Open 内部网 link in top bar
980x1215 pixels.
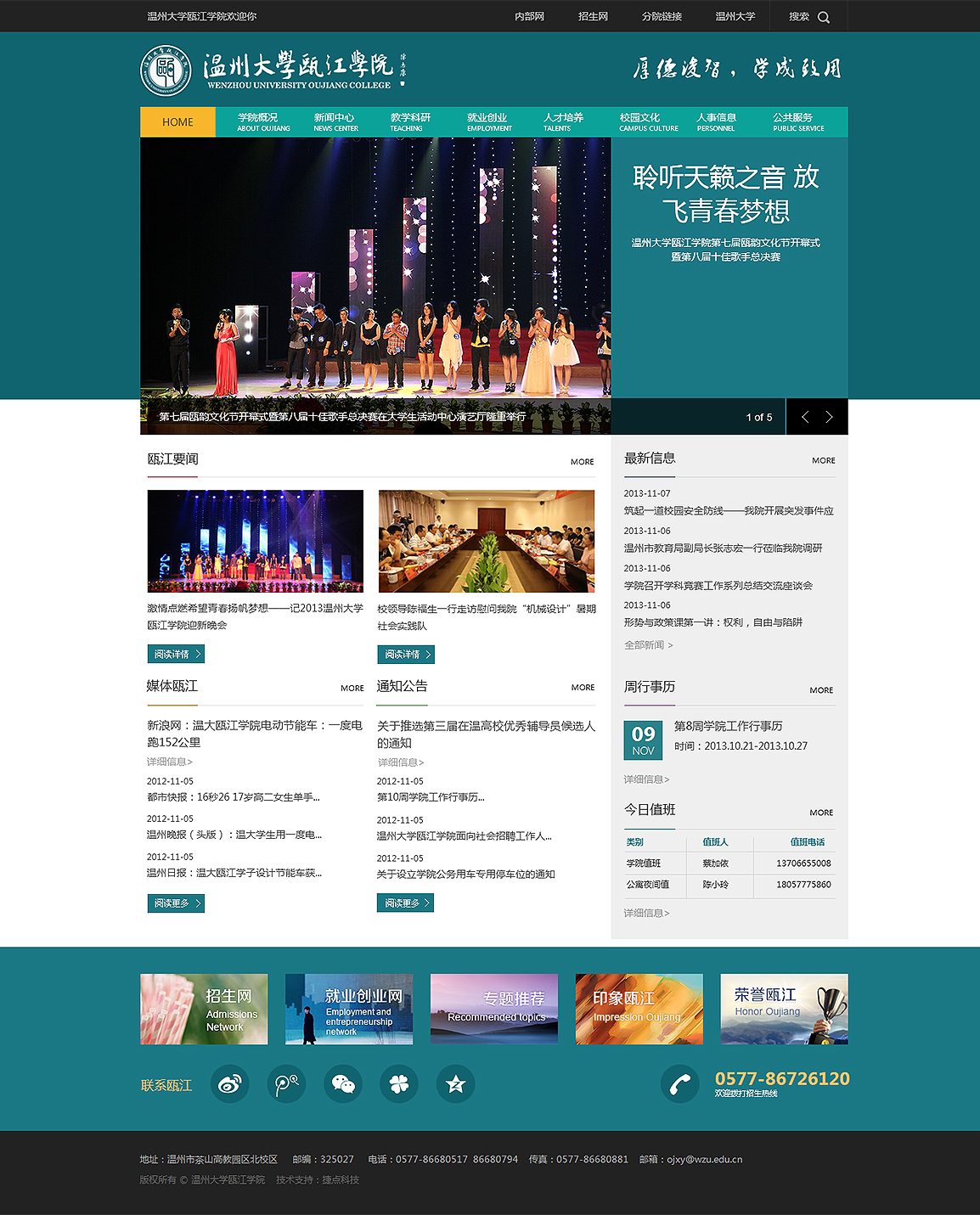click(x=529, y=16)
